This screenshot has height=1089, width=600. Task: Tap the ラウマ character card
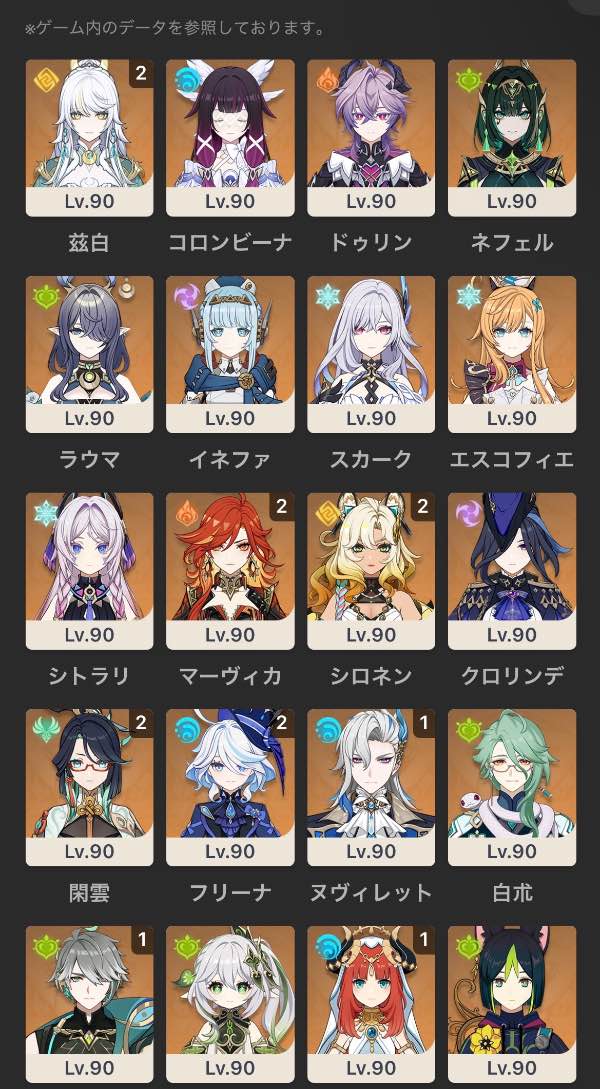click(90, 355)
